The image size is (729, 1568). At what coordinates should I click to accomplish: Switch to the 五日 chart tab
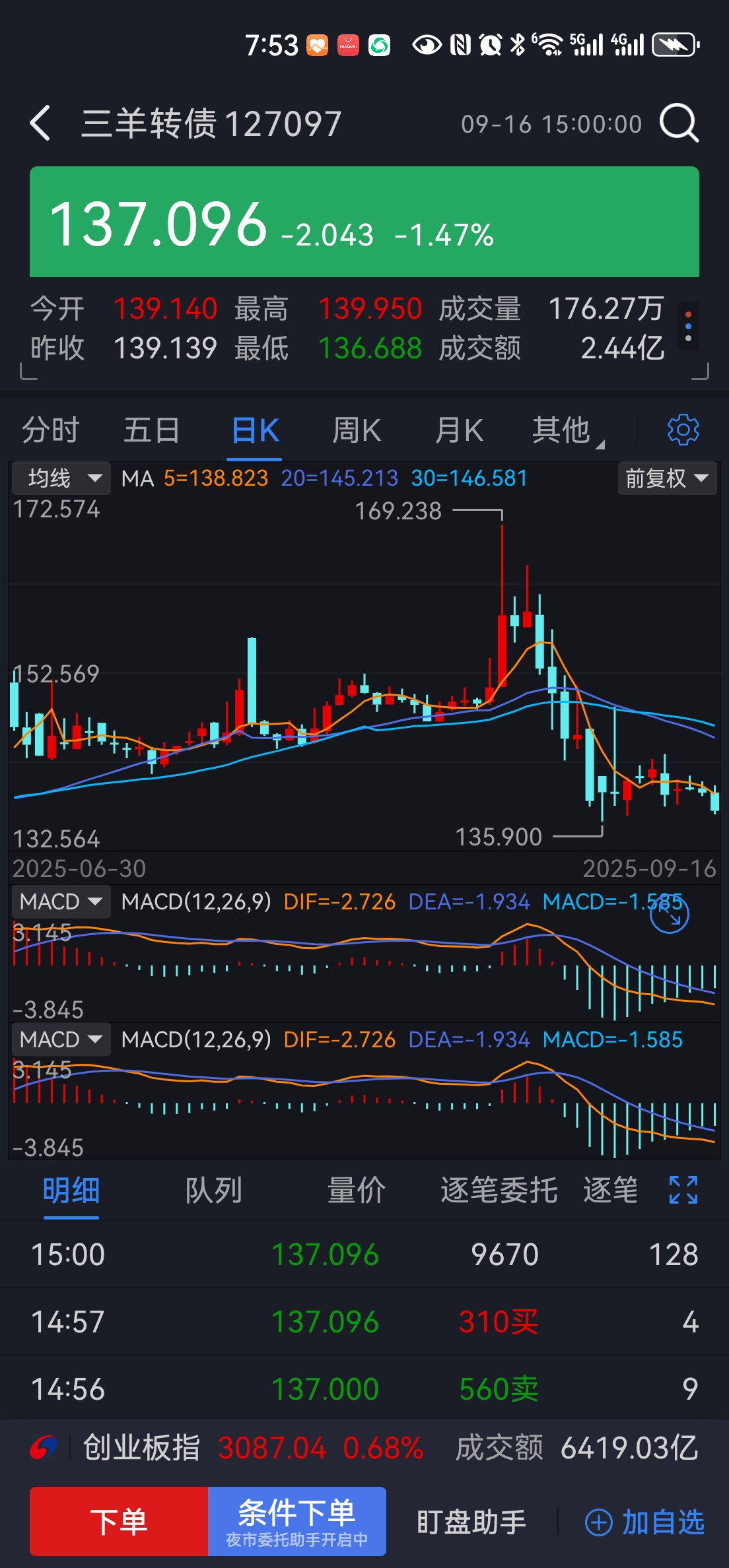tap(152, 431)
